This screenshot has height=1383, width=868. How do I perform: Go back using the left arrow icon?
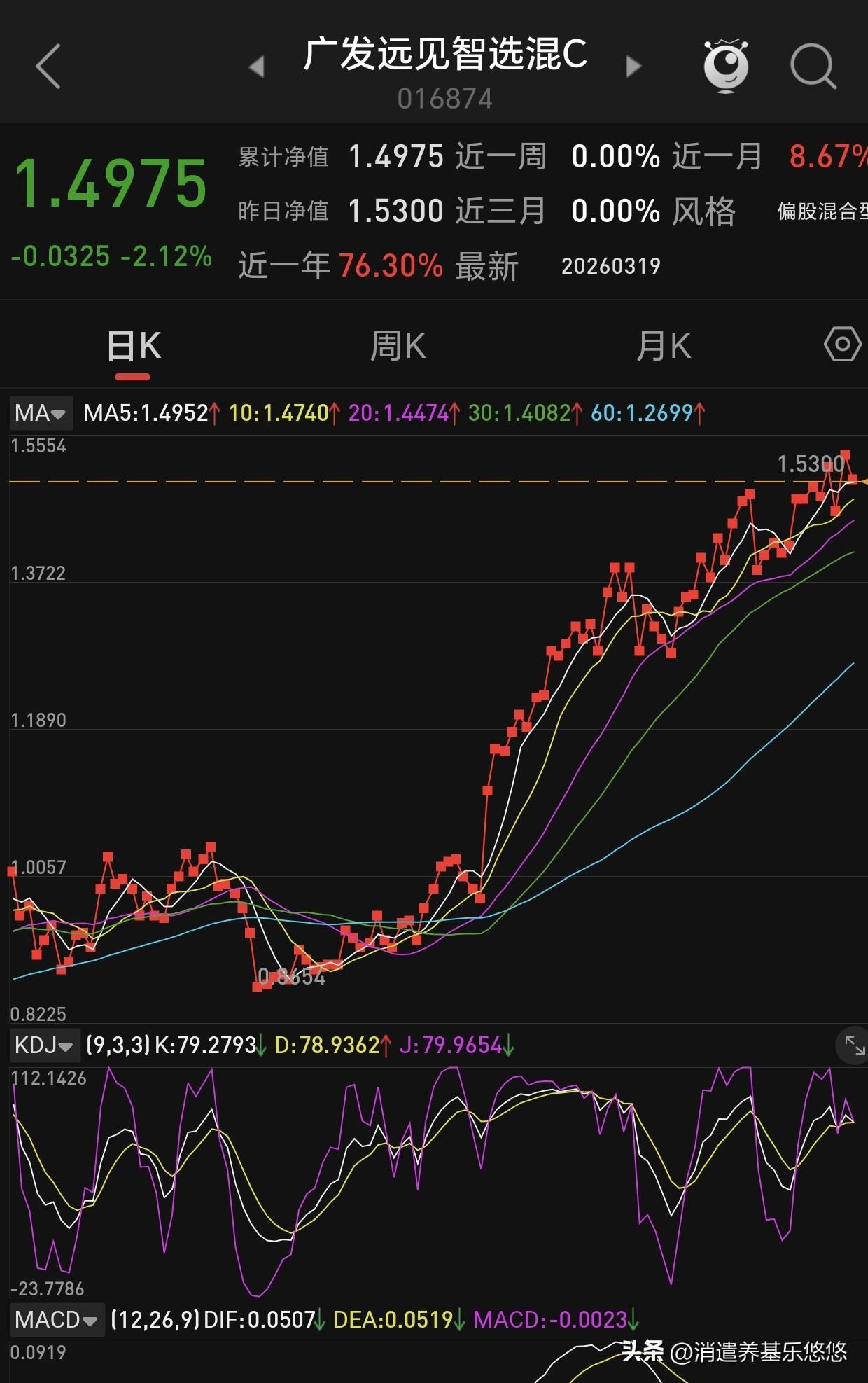coord(46,64)
